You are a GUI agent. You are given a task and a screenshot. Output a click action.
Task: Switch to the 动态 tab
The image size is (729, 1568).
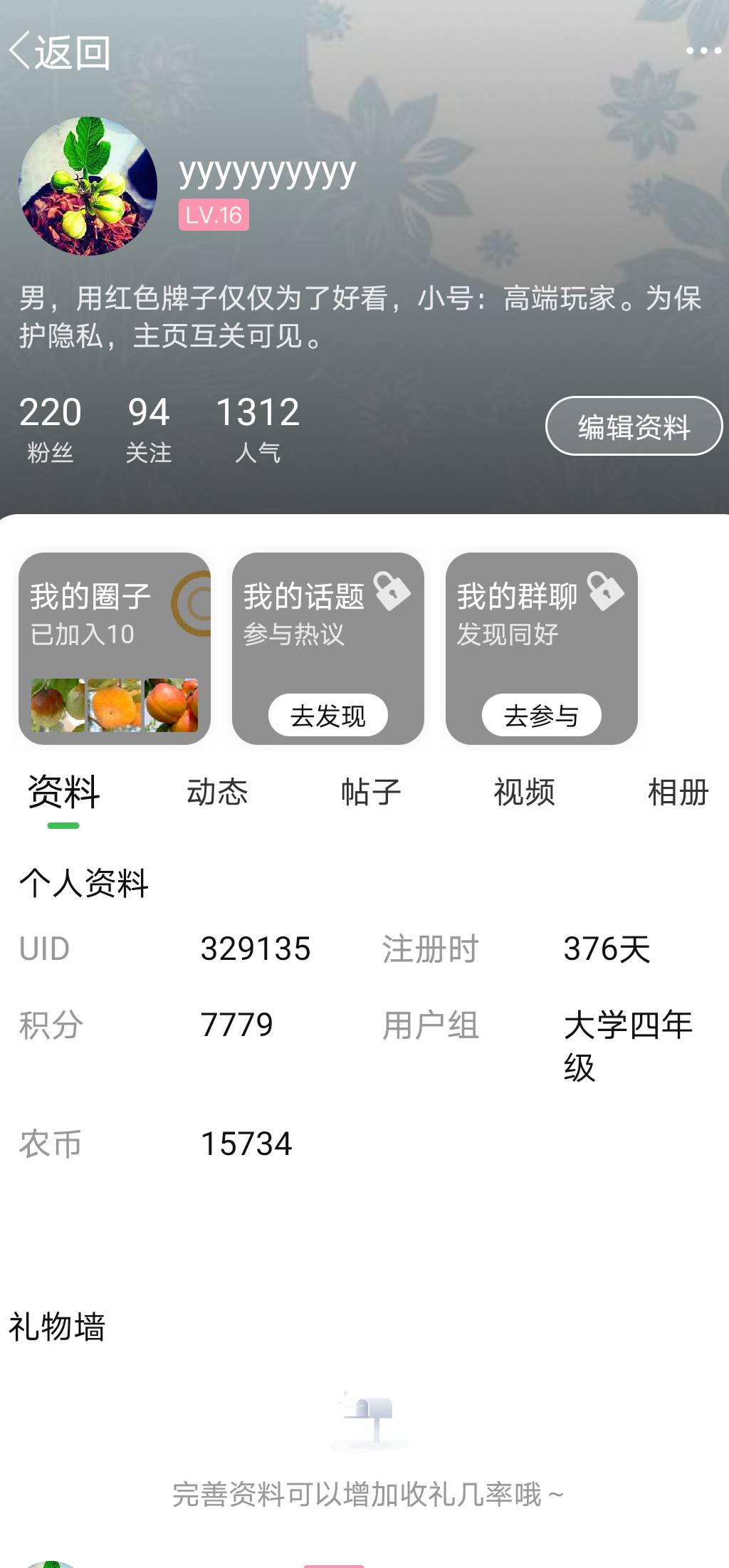point(217,793)
